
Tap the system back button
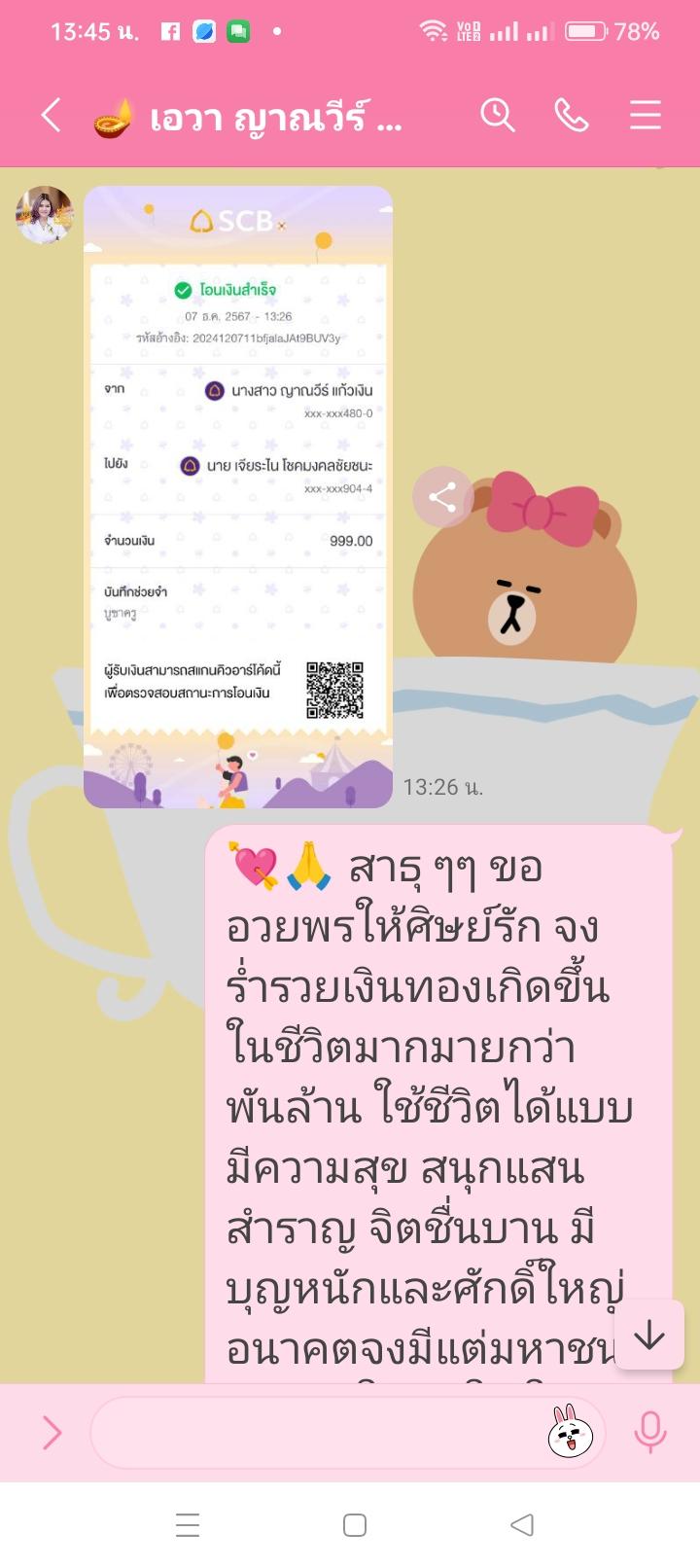[x=522, y=1524]
